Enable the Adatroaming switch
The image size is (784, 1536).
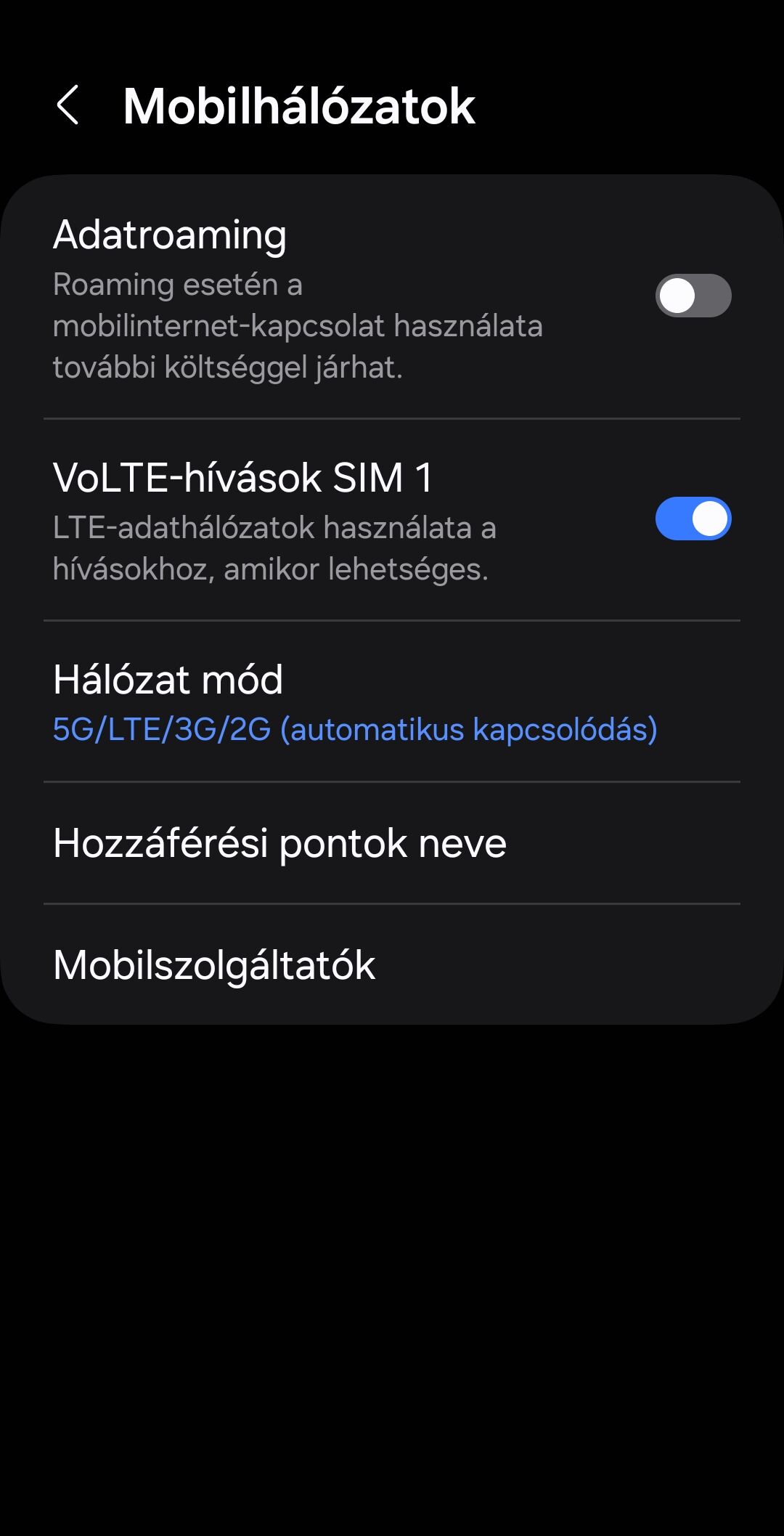point(693,296)
